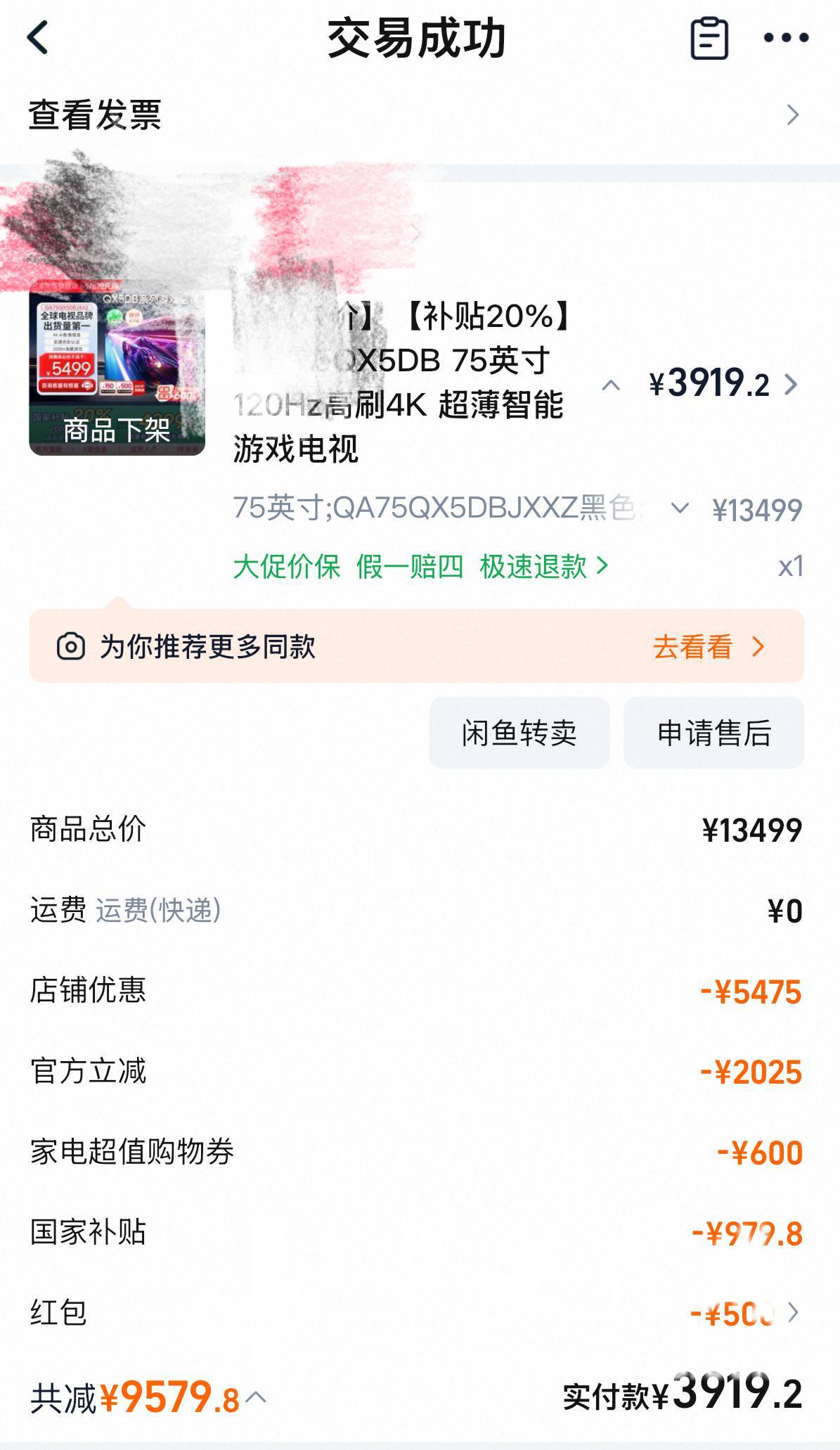Expand the 75英寸 specification dropdown
840x1450 pixels.
(x=679, y=508)
